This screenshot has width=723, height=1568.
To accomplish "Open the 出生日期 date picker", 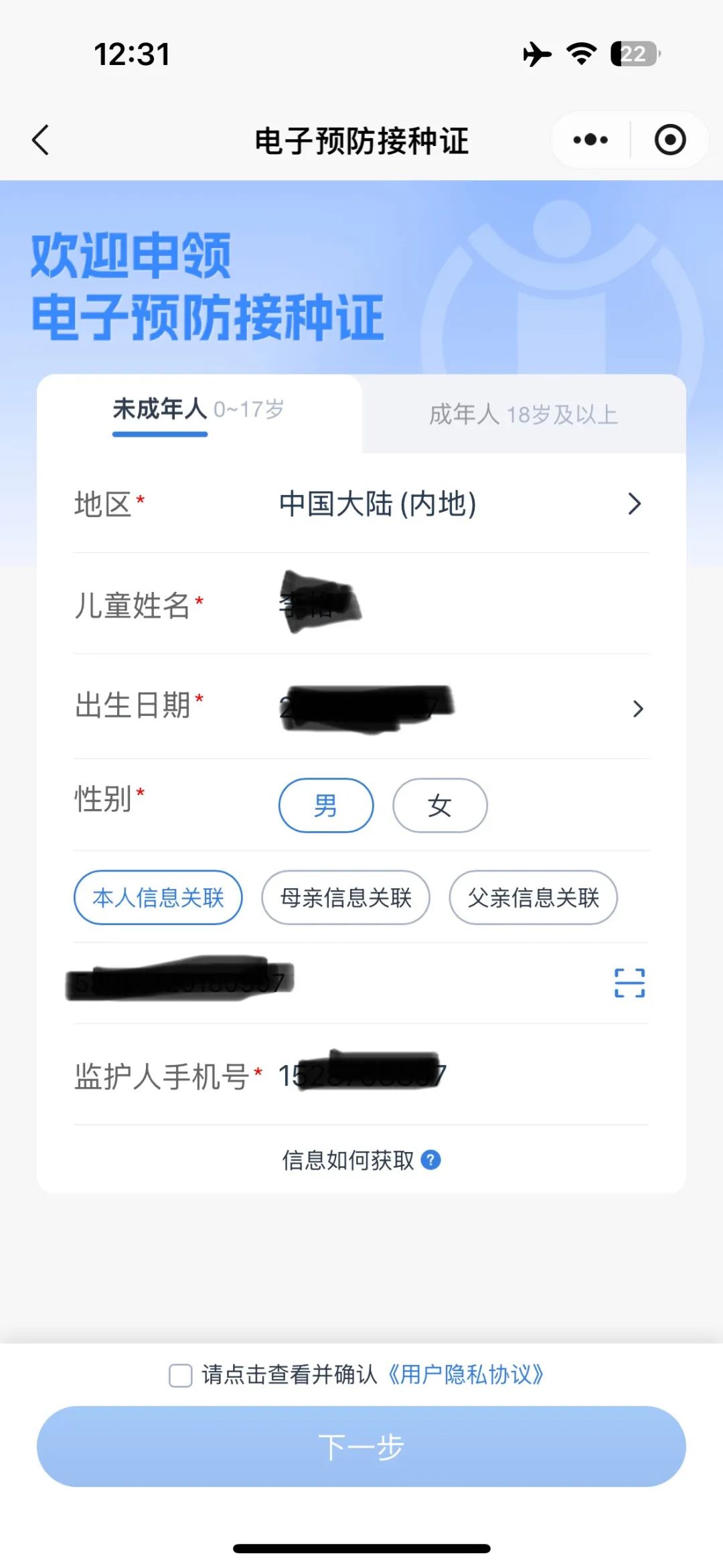I will pos(361,707).
